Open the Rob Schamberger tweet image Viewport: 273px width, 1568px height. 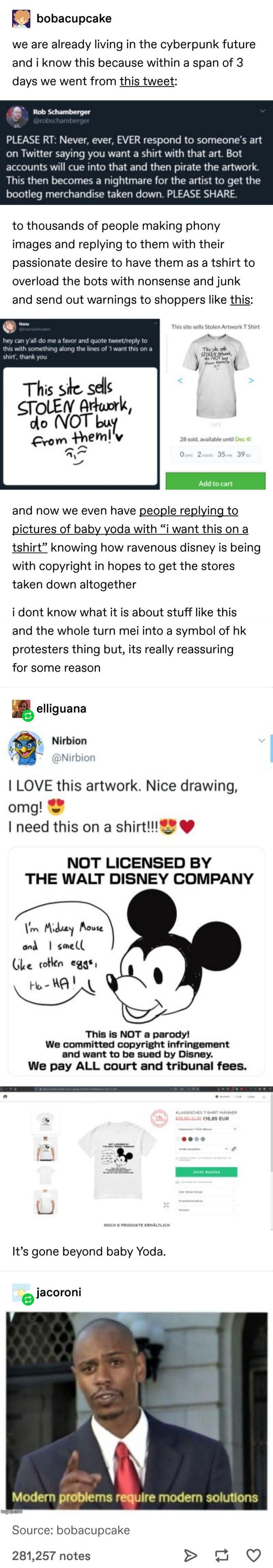tap(136, 152)
